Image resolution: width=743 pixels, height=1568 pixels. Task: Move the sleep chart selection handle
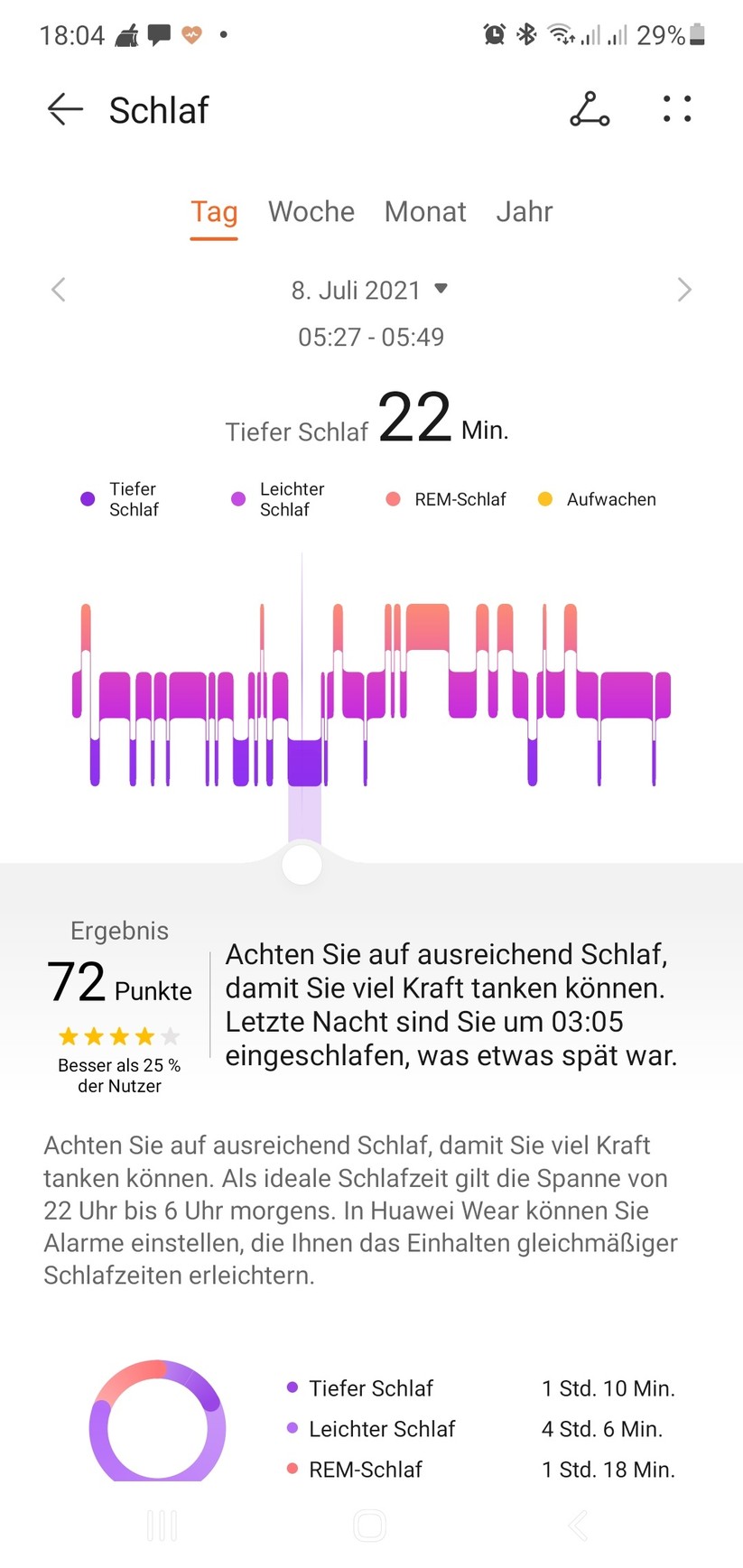(x=302, y=864)
